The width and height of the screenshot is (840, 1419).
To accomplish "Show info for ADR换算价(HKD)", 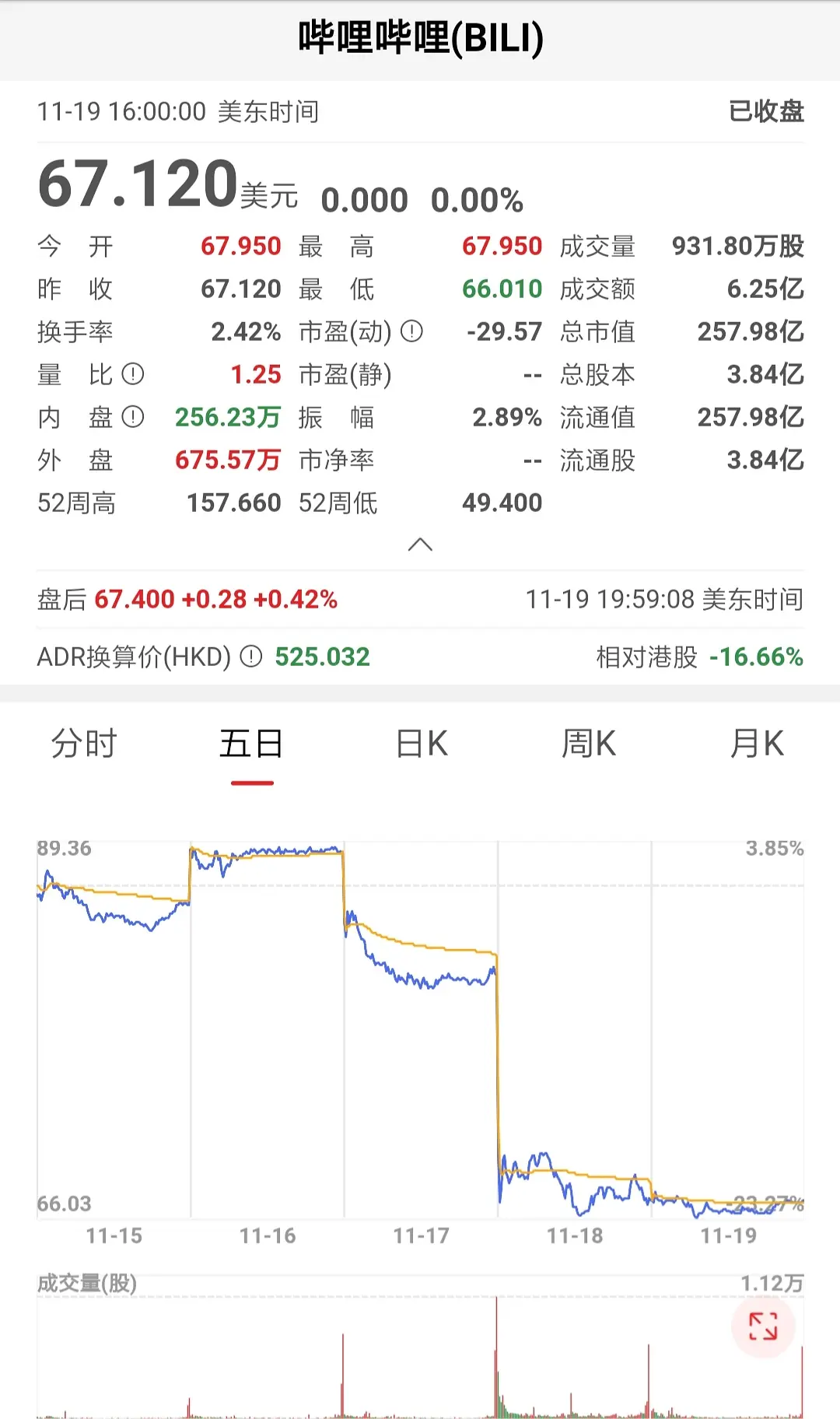I will tap(251, 657).
